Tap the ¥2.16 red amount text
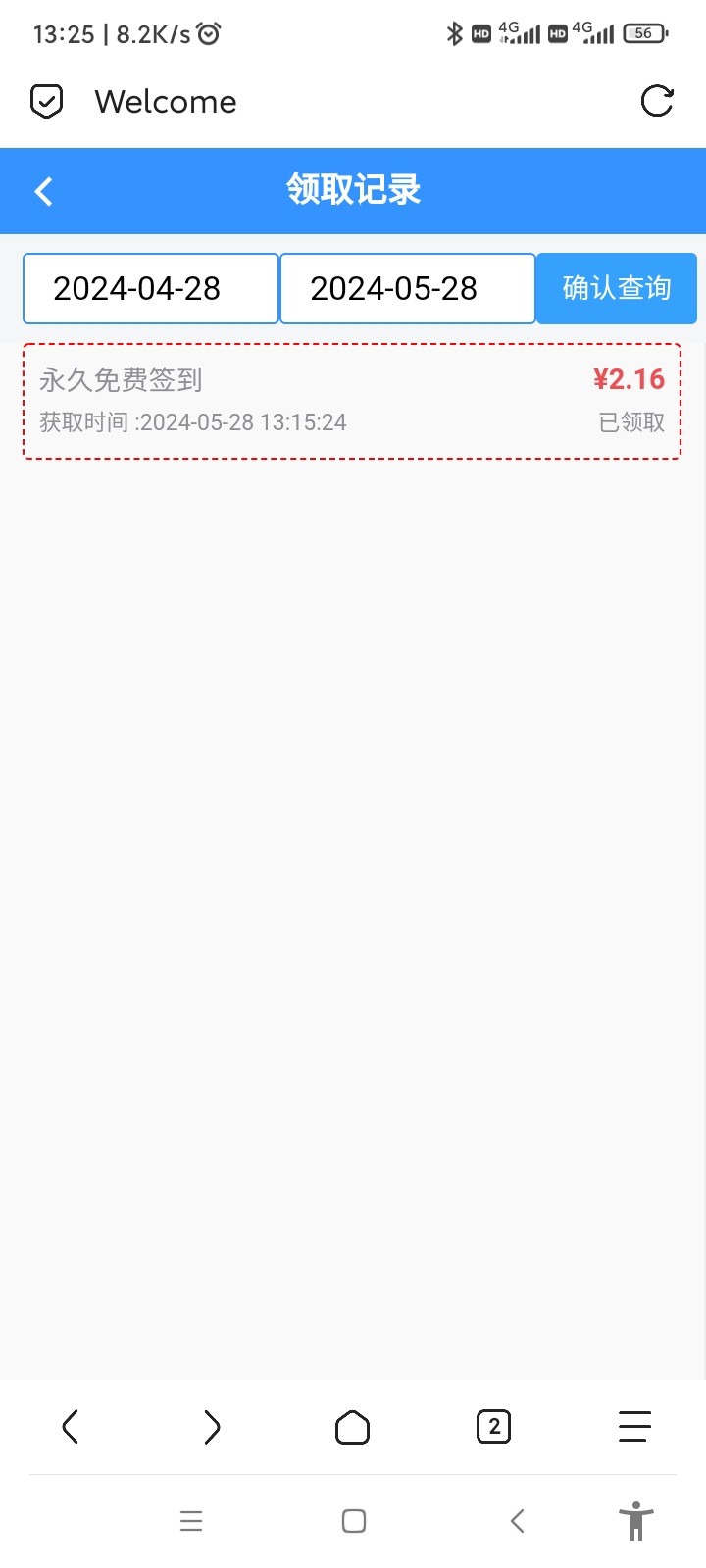 [630, 379]
